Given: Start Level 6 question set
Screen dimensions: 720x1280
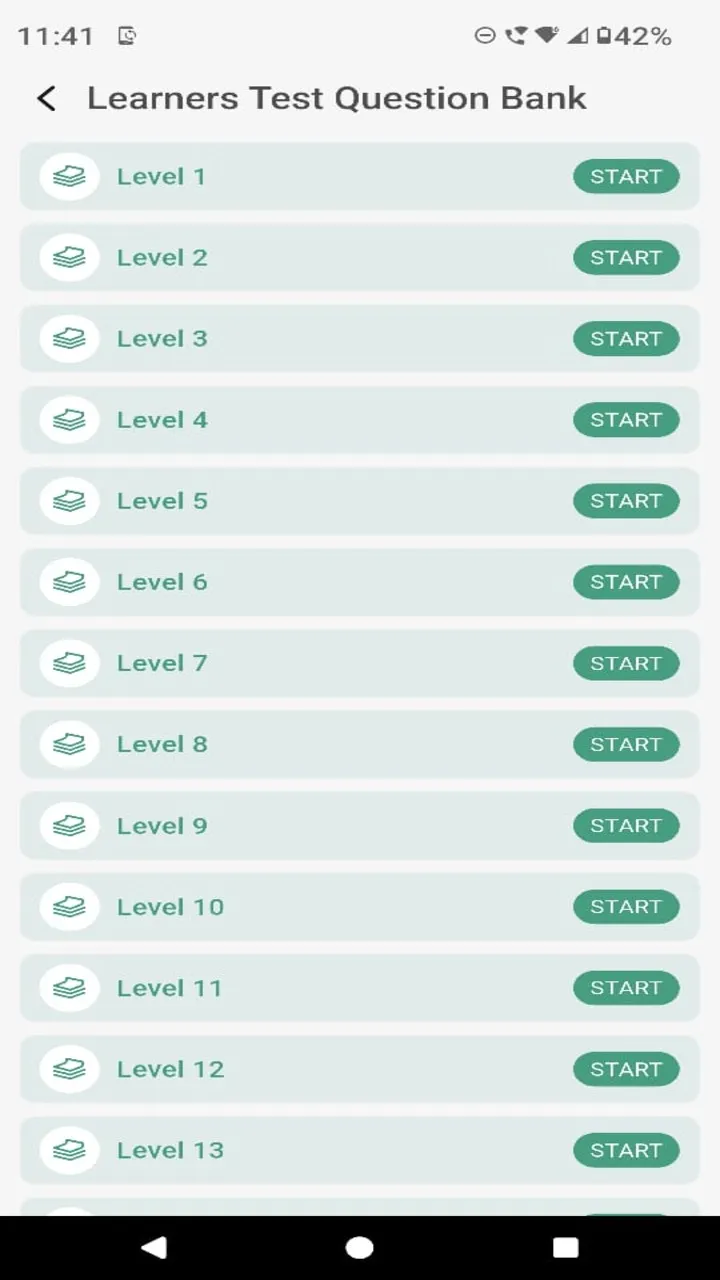Looking at the screenshot, I should 626,582.
